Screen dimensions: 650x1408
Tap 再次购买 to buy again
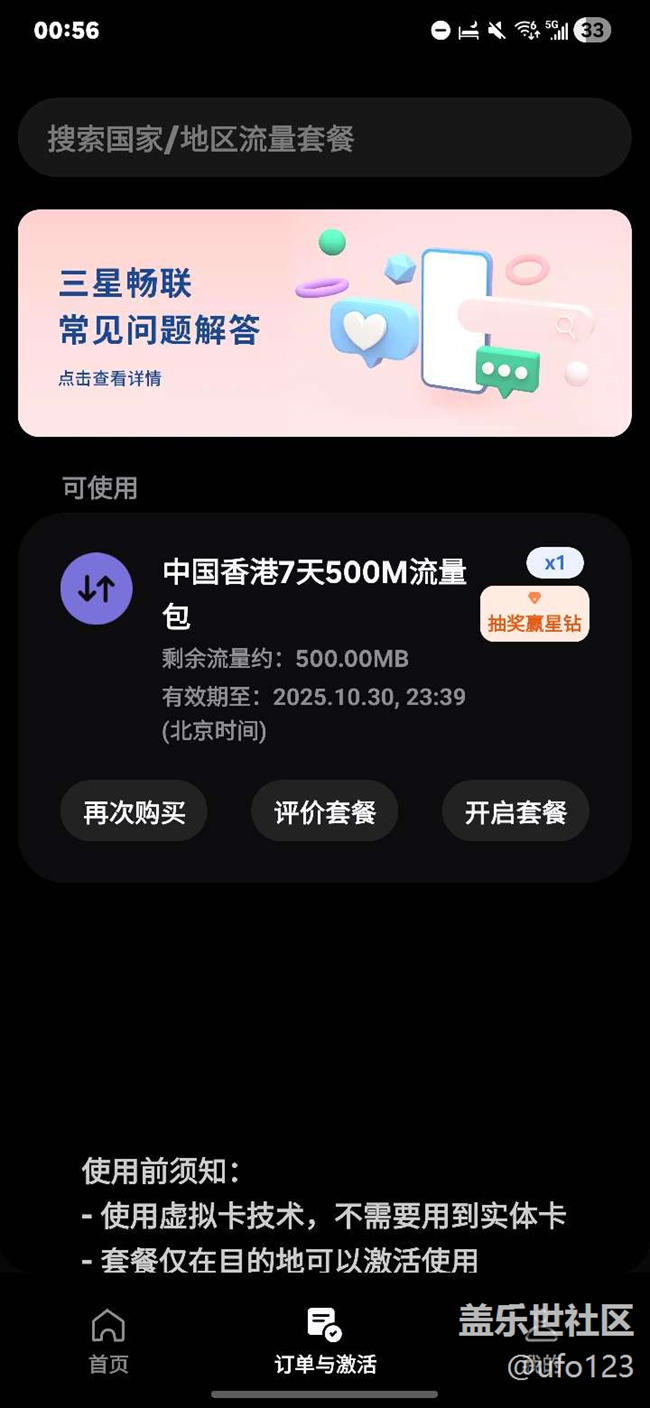click(x=134, y=812)
